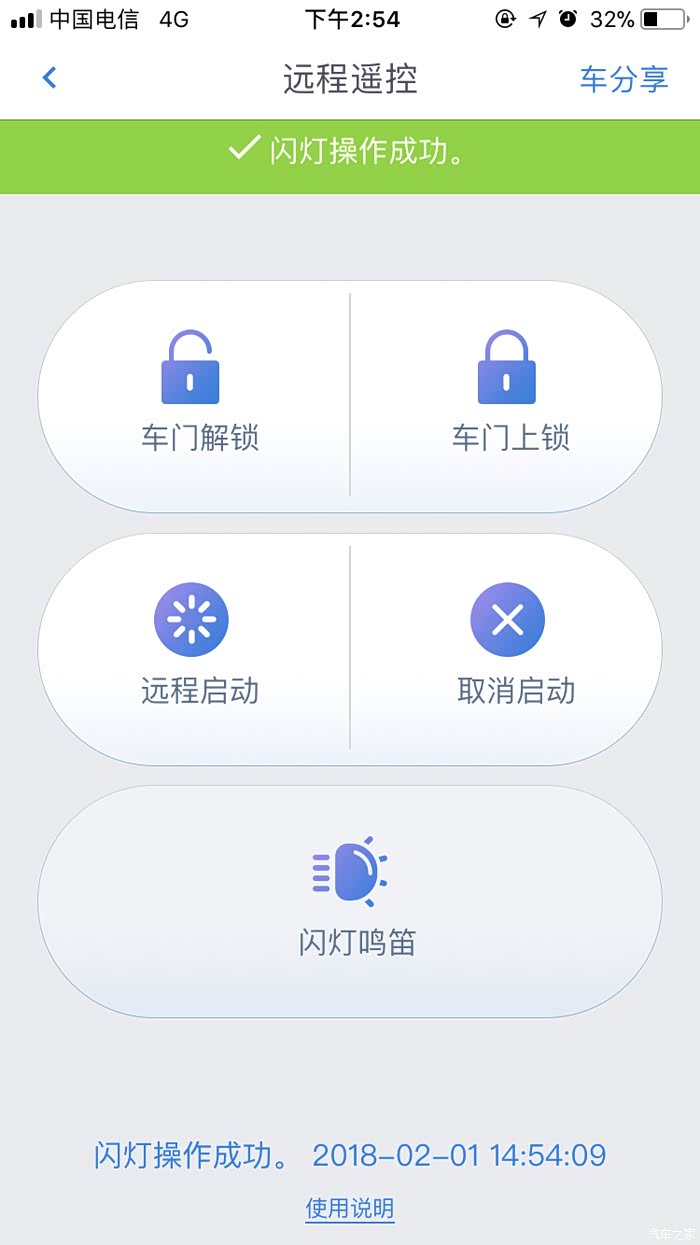
Task: Unlock the car doors with 车门解锁
Action: click(x=198, y=394)
